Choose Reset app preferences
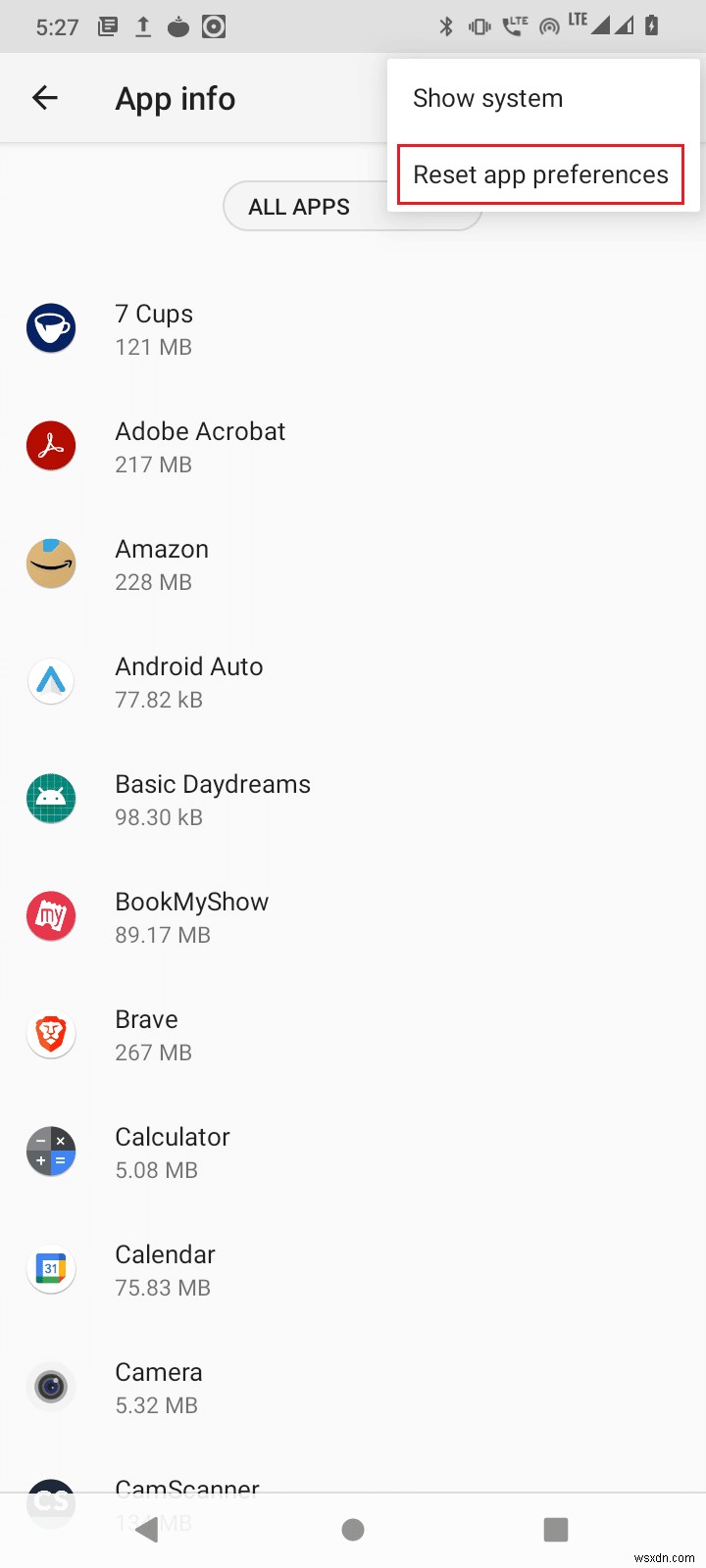The width and height of the screenshot is (706, 1568). 540,175
